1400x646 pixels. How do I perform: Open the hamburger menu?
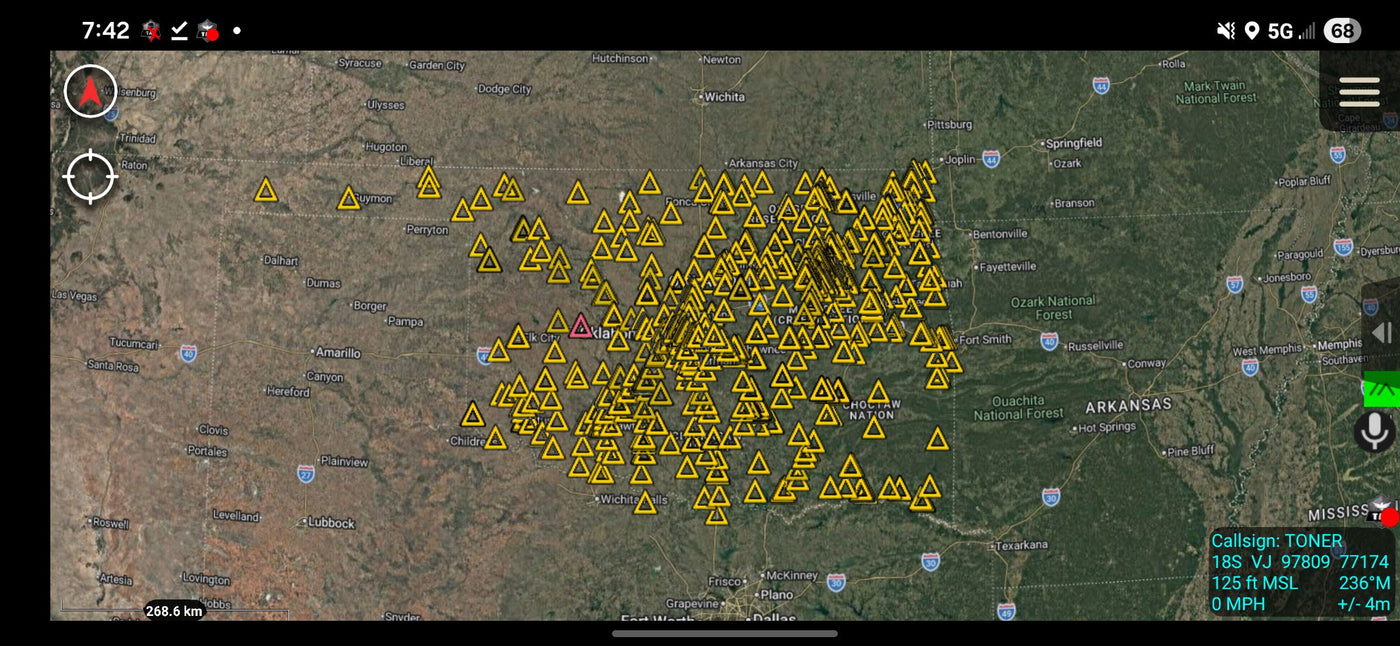pos(1359,91)
